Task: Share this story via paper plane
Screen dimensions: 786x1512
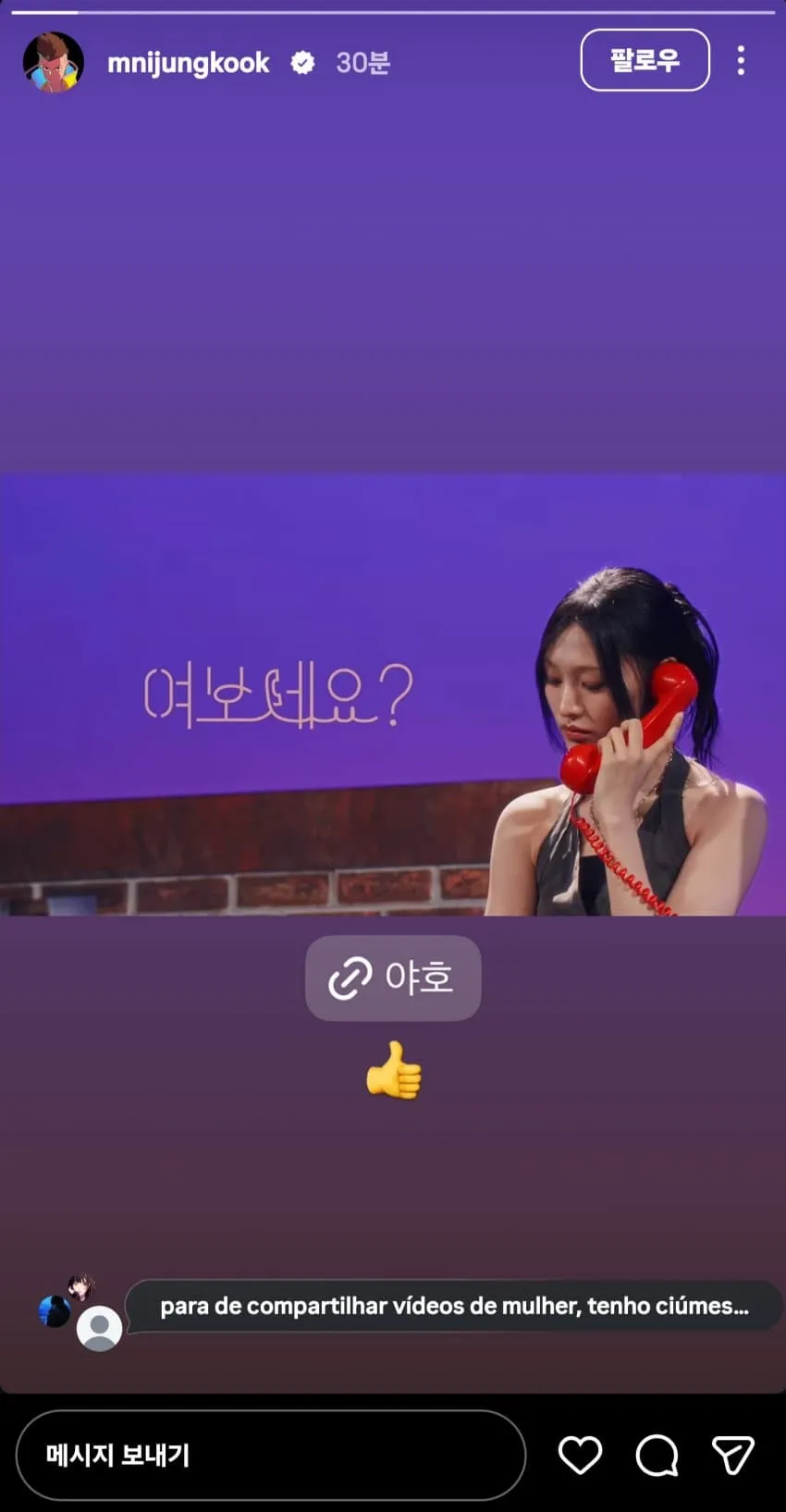Action: (733, 1455)
